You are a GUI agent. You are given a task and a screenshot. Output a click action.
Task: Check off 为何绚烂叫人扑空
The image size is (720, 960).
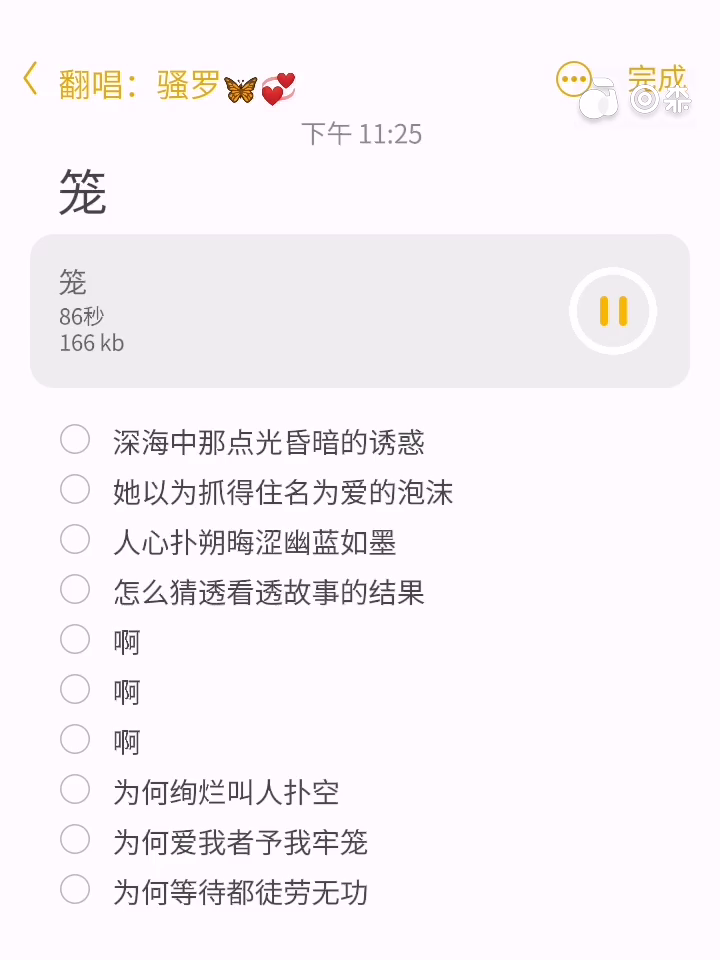(75, 789)
